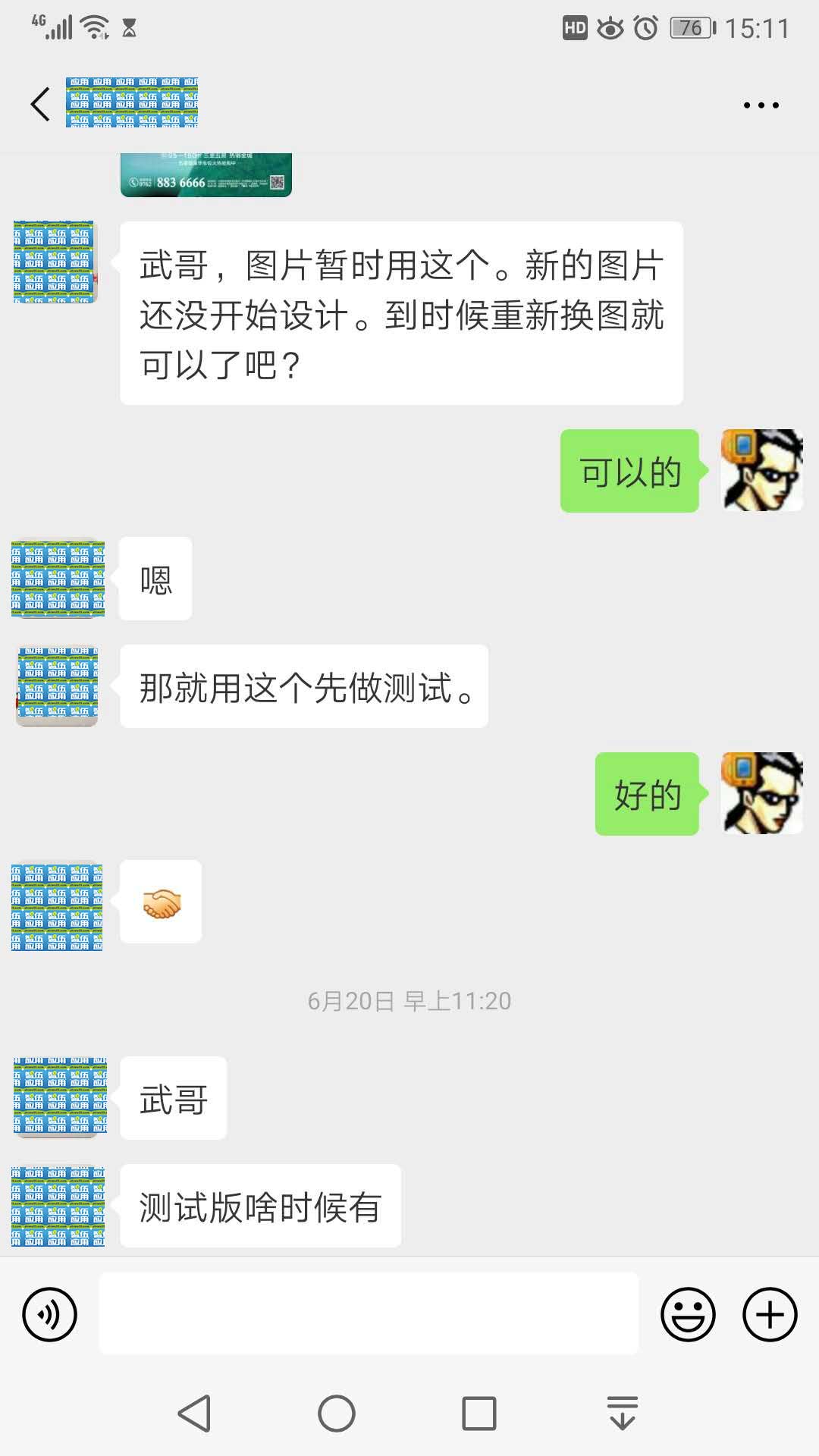Open sender avatar beside "测试版啥时候有"
This screenshot has height=1456, width=819.
[x=58, y=1206]
